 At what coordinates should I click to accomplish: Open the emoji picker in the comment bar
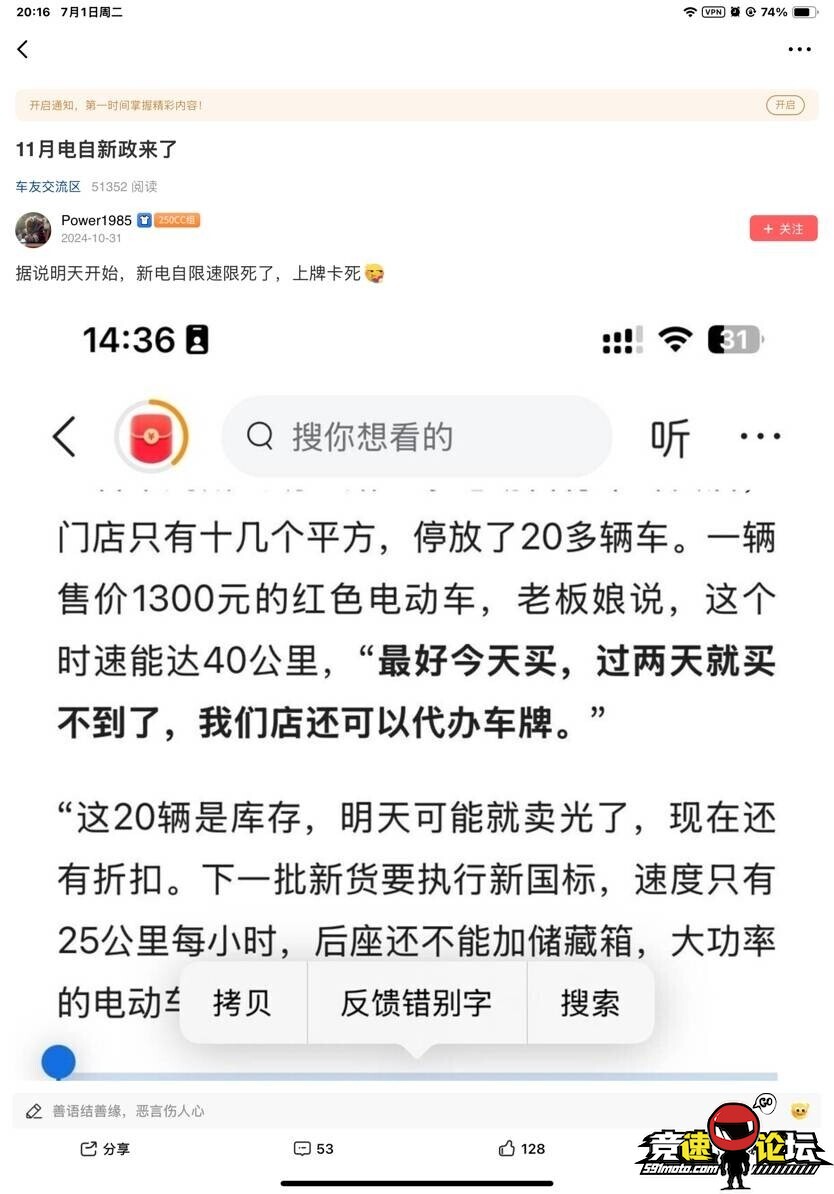coord(799,1111)
